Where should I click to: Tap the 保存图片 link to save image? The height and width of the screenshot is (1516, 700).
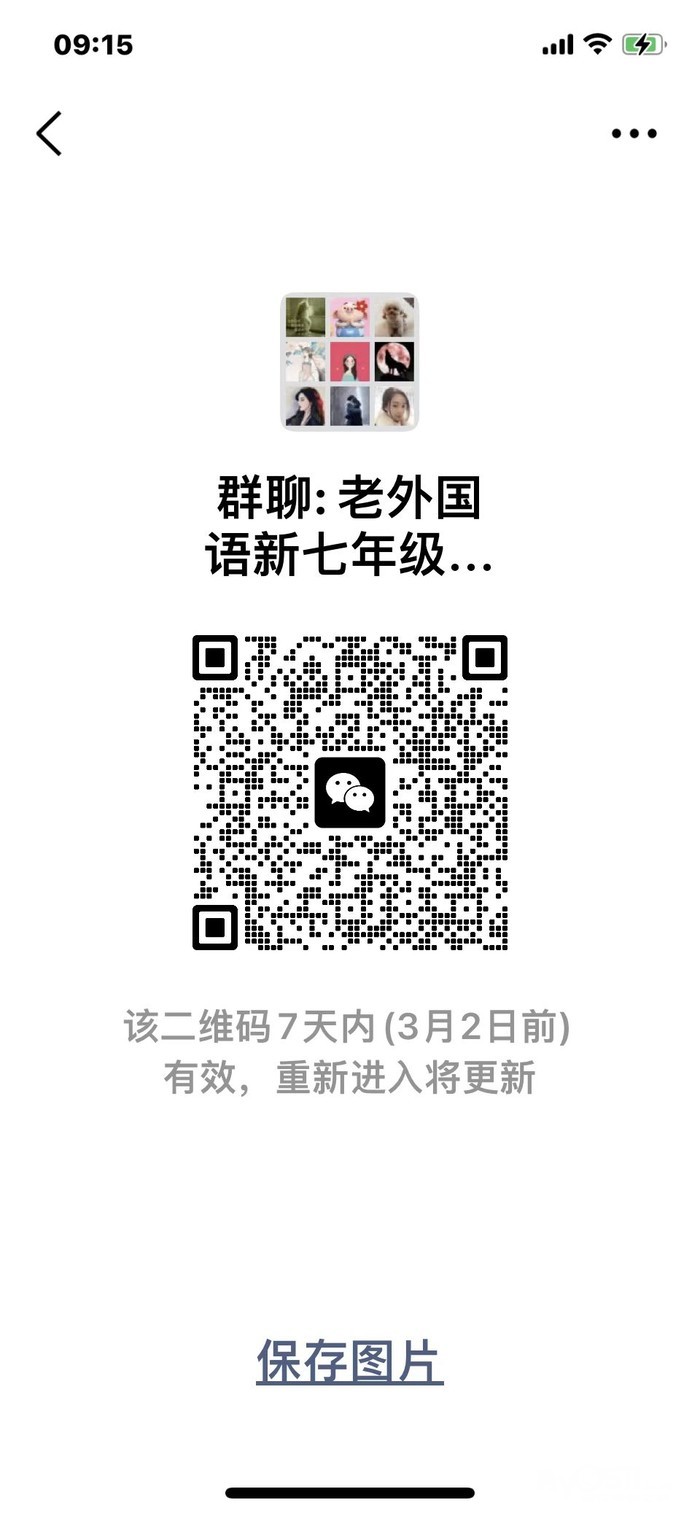349,1361
